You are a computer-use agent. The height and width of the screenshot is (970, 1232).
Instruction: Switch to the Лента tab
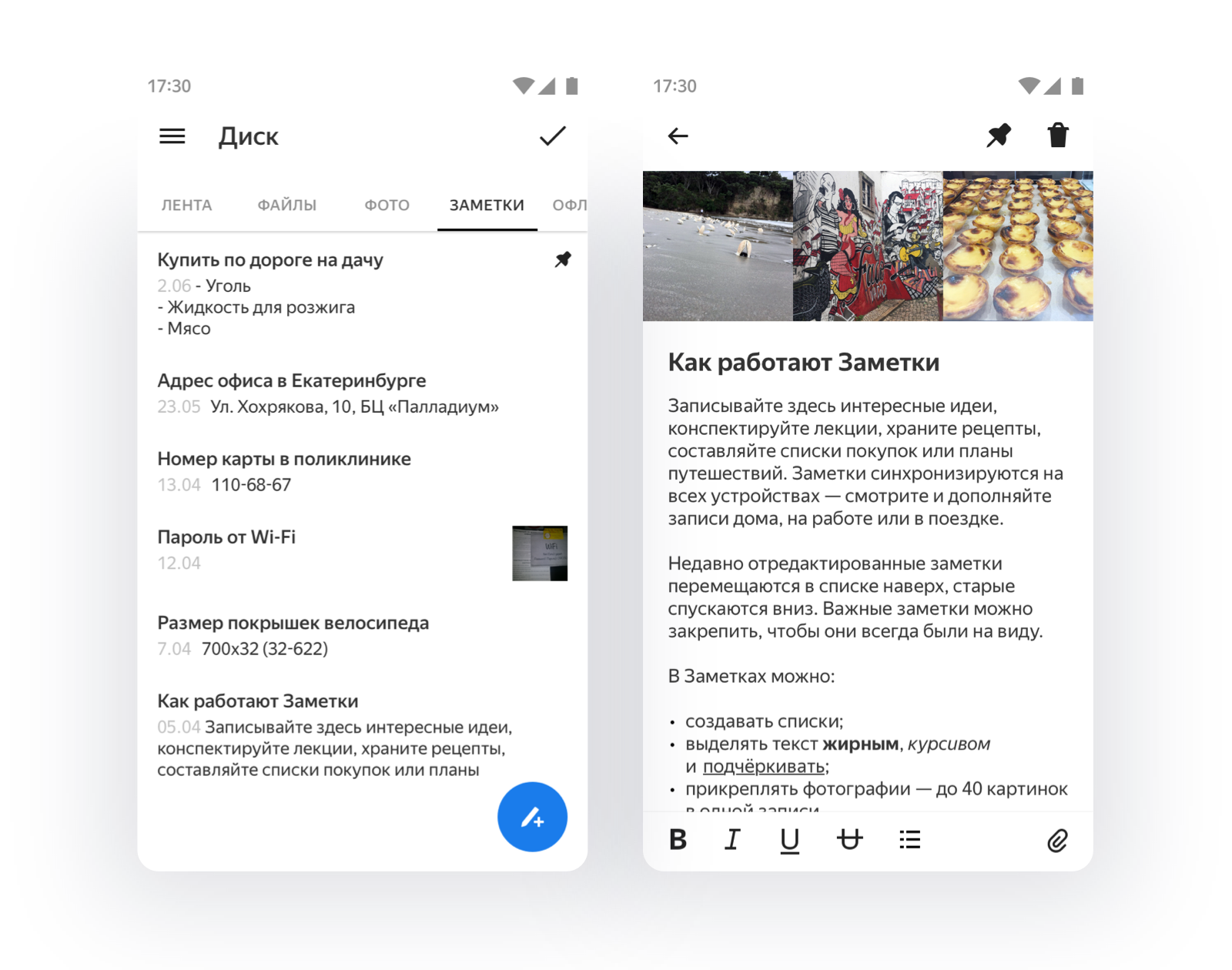[x=186, y=206]
